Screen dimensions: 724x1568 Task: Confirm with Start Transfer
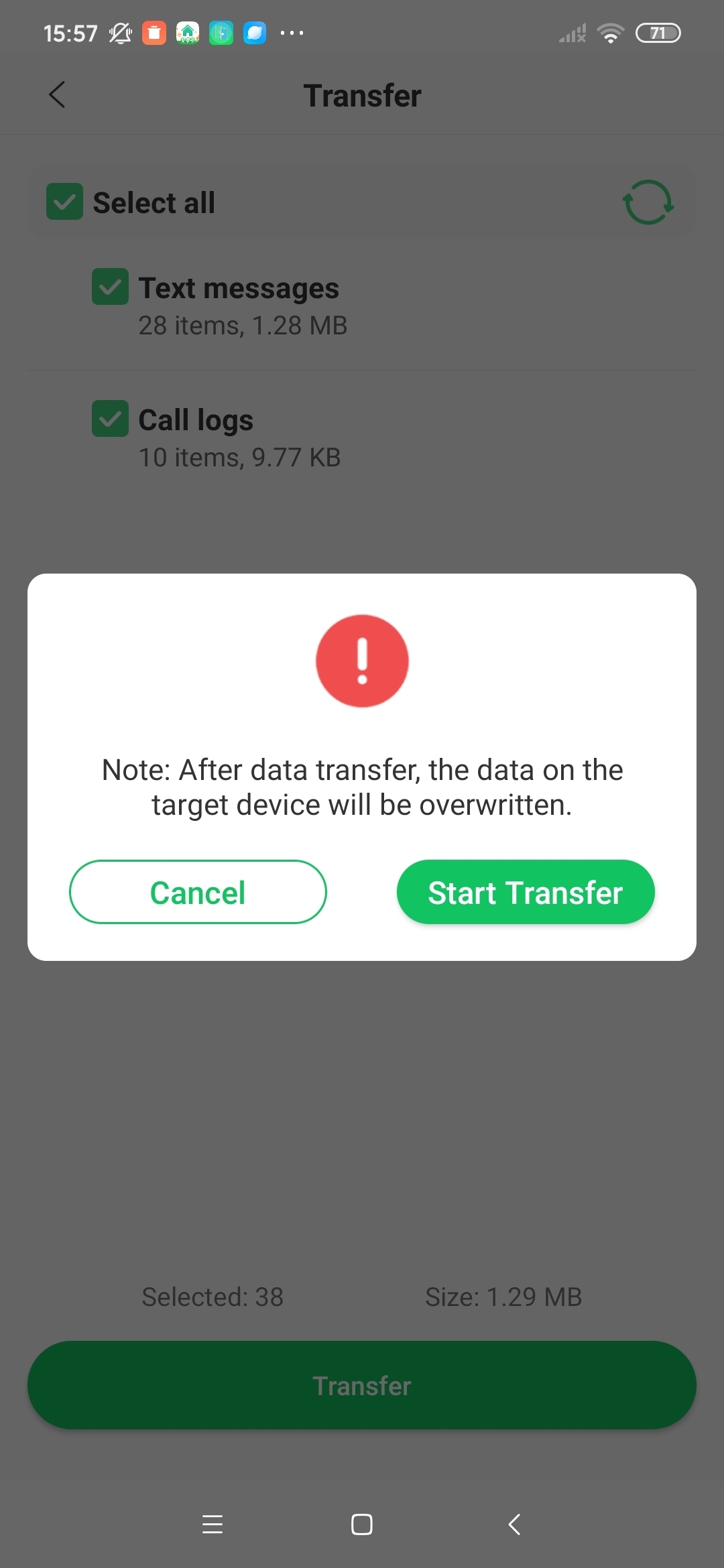(525, 892)
